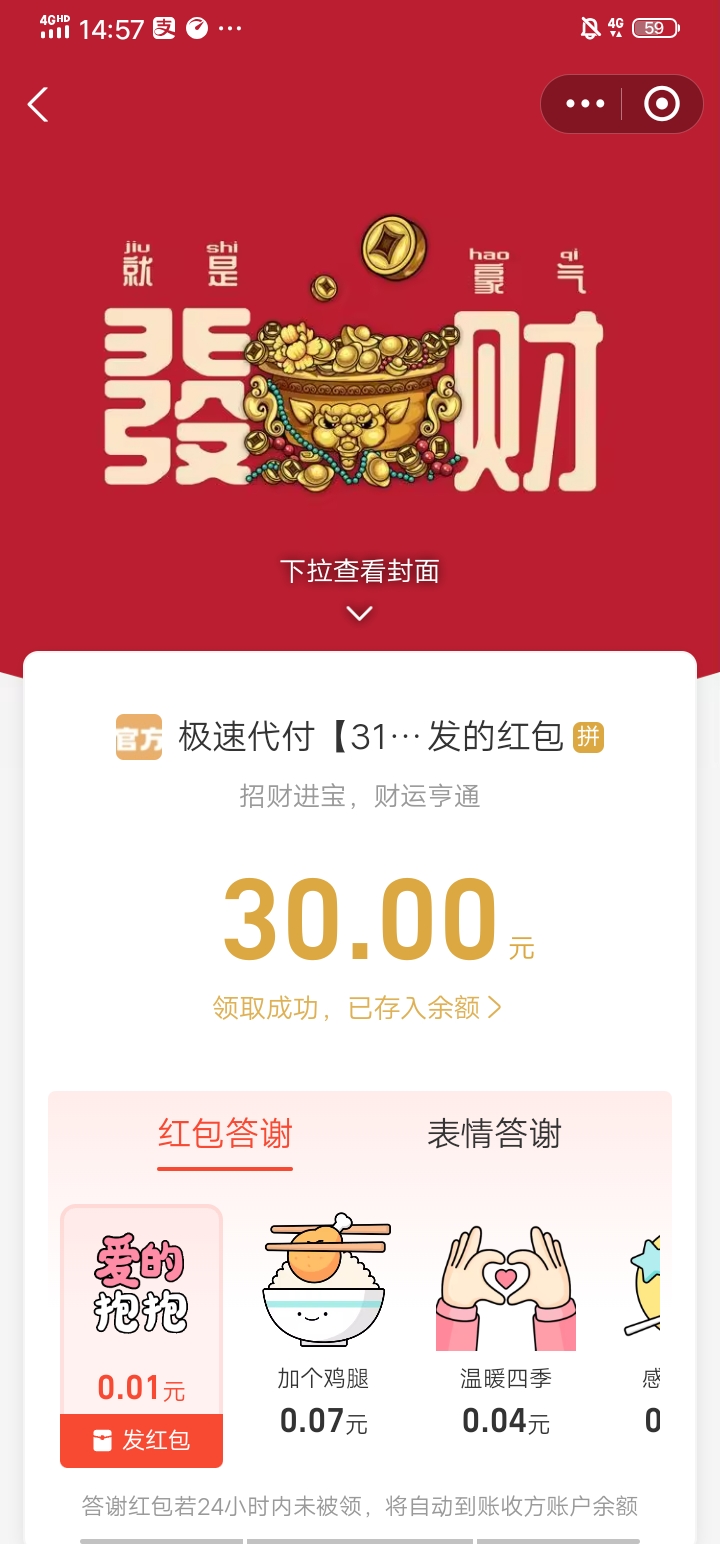720x1544 pixels.
Task: Go back using the top-left arrow
Action: click(x=38, y=104)
